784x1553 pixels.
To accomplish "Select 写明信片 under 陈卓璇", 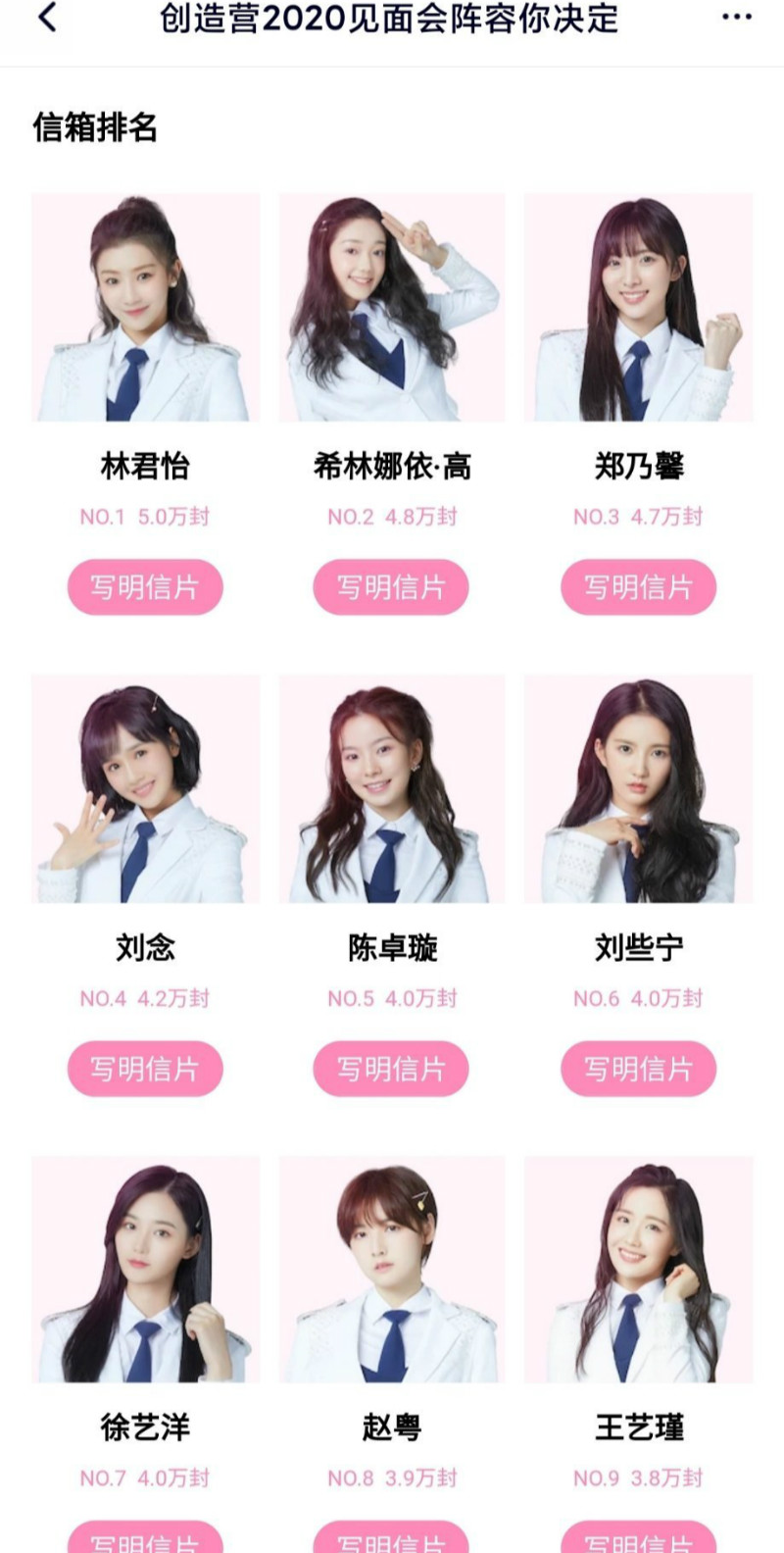I will (391, 1069).
